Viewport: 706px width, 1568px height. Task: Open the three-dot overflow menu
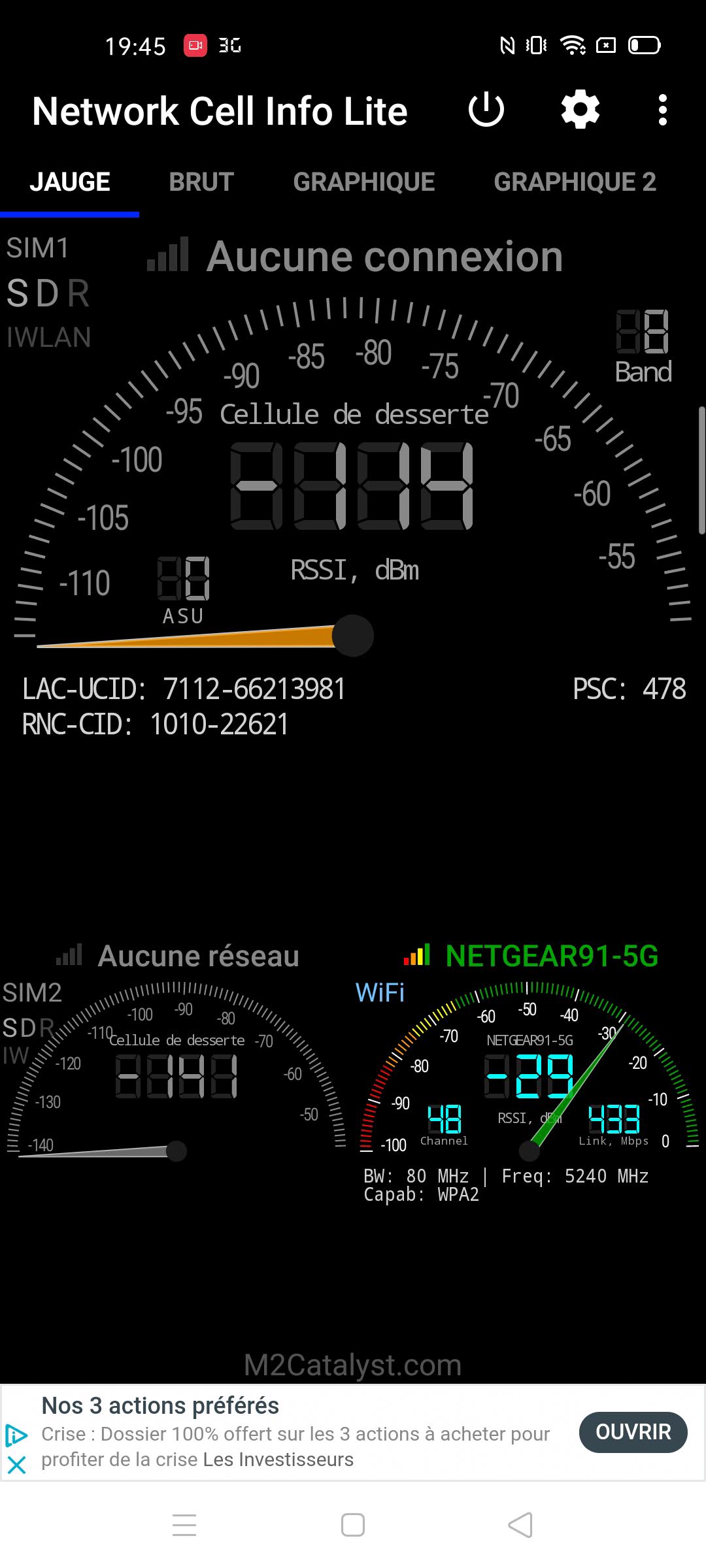click(x=662, y=110)
